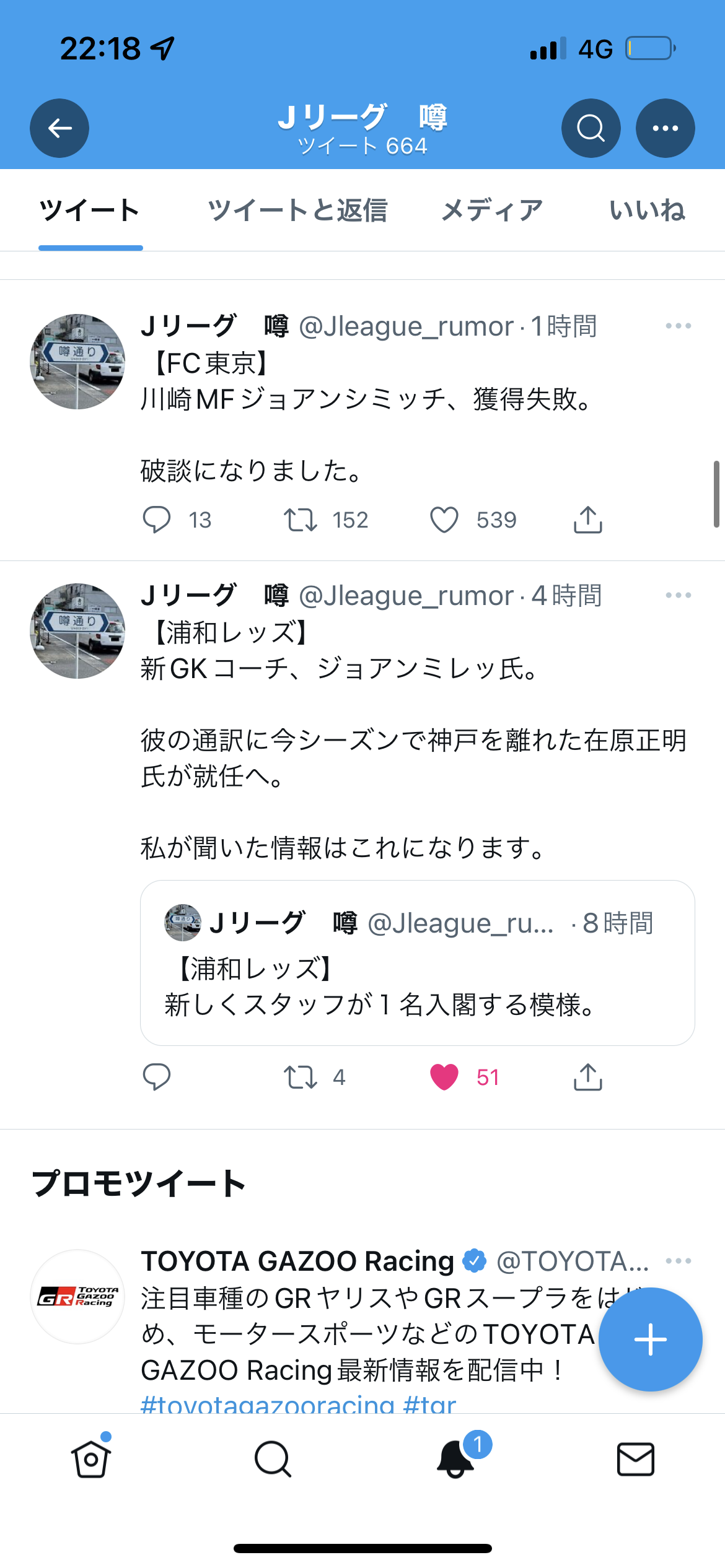Switch to the いいね tab
The width and height of the screenshot is (725, 1568).
[647, 211]
